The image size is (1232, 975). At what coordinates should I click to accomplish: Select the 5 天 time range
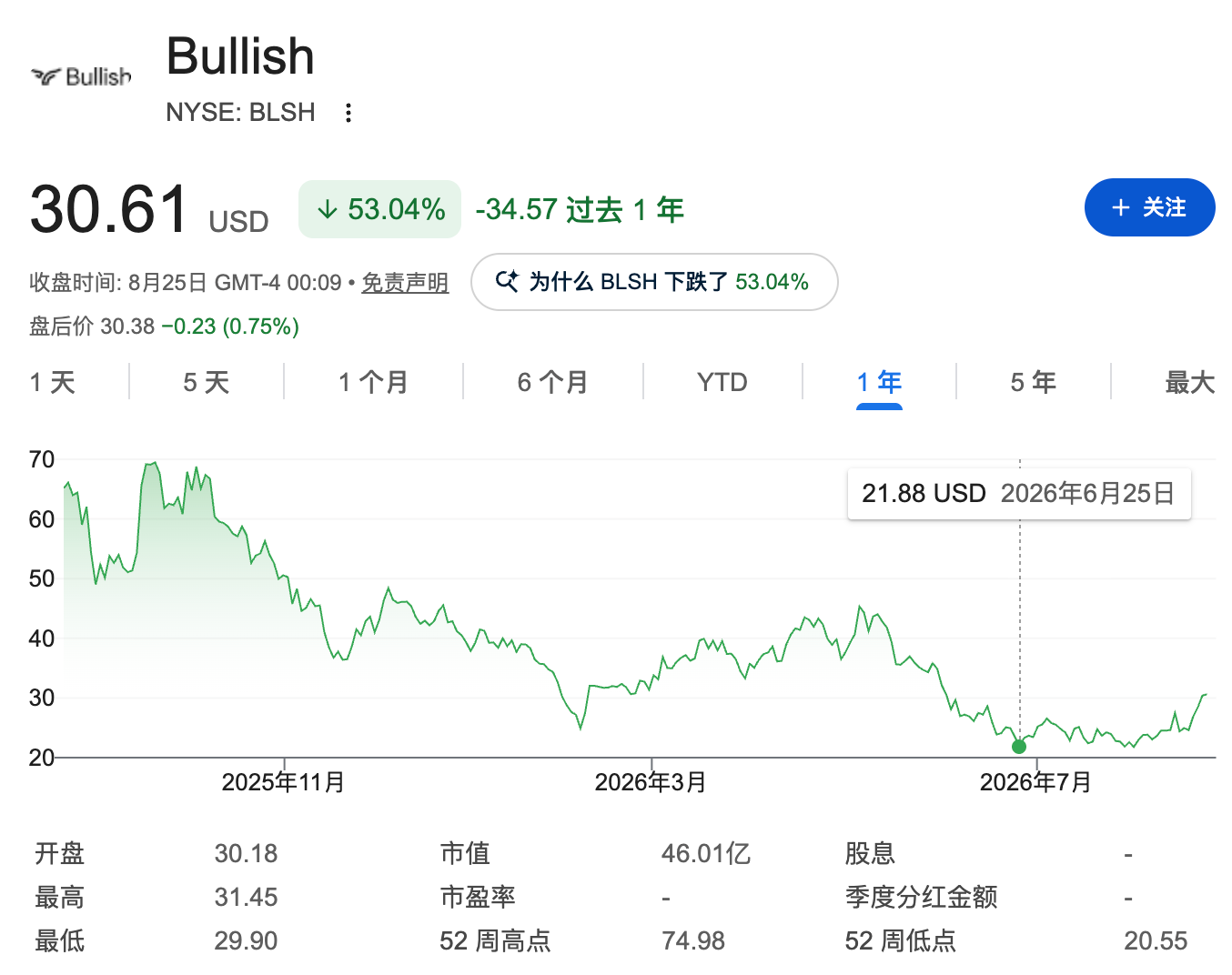pyautogui.click(x=207, y=382)
